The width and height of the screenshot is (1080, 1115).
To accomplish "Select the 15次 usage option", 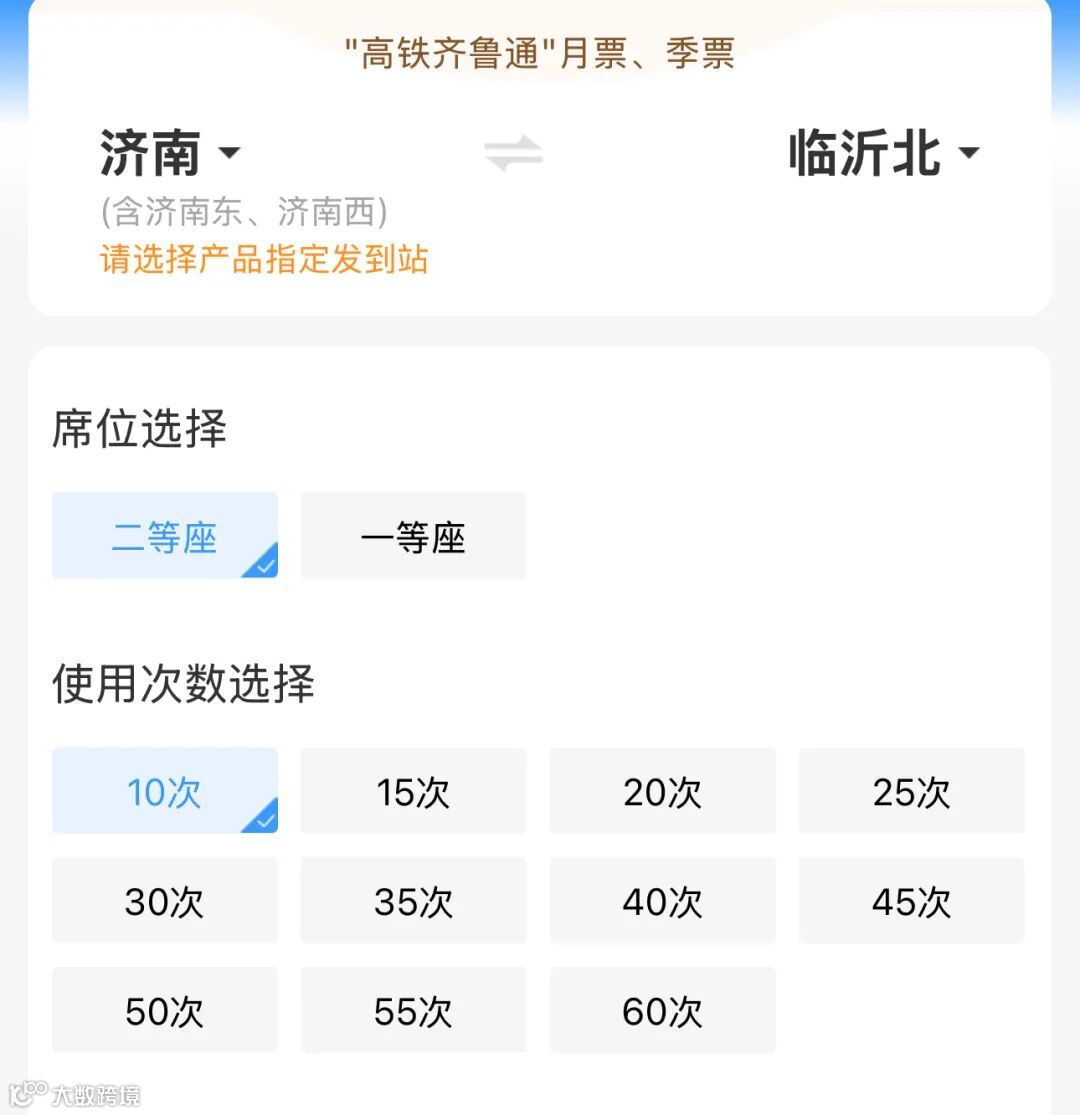I will pos(413,791).
